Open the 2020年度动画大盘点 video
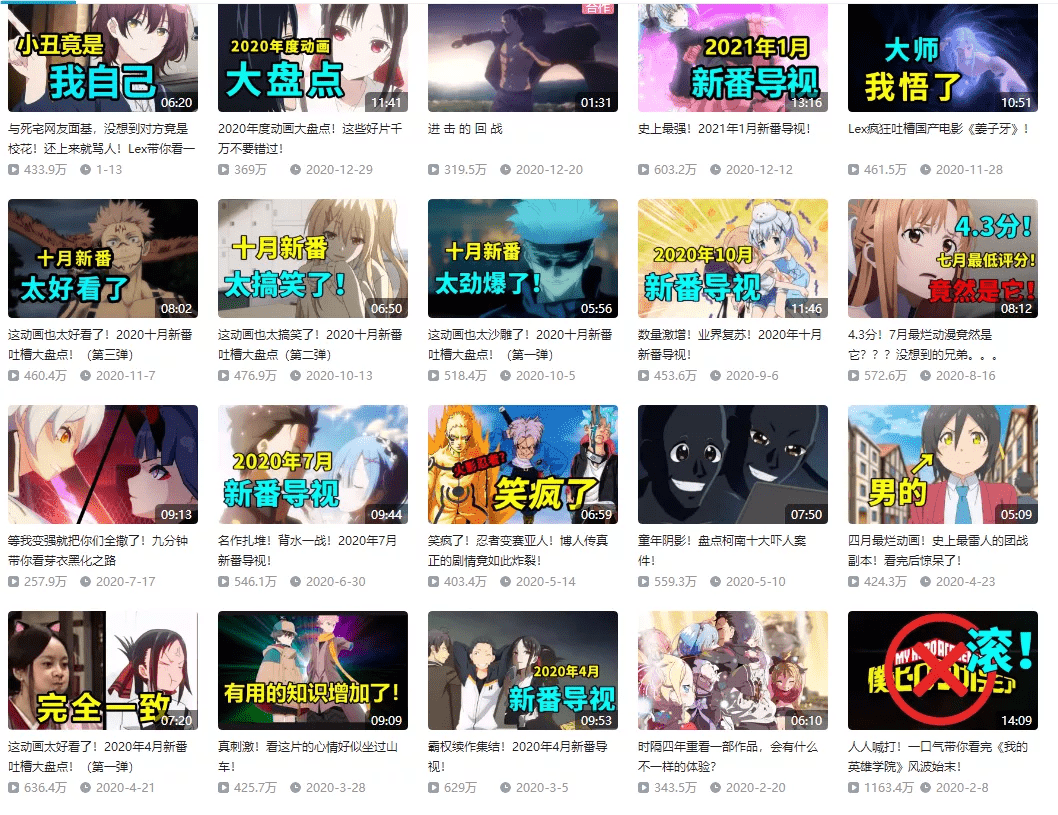The image size is (1058, 815). click(x=312, y=57)
